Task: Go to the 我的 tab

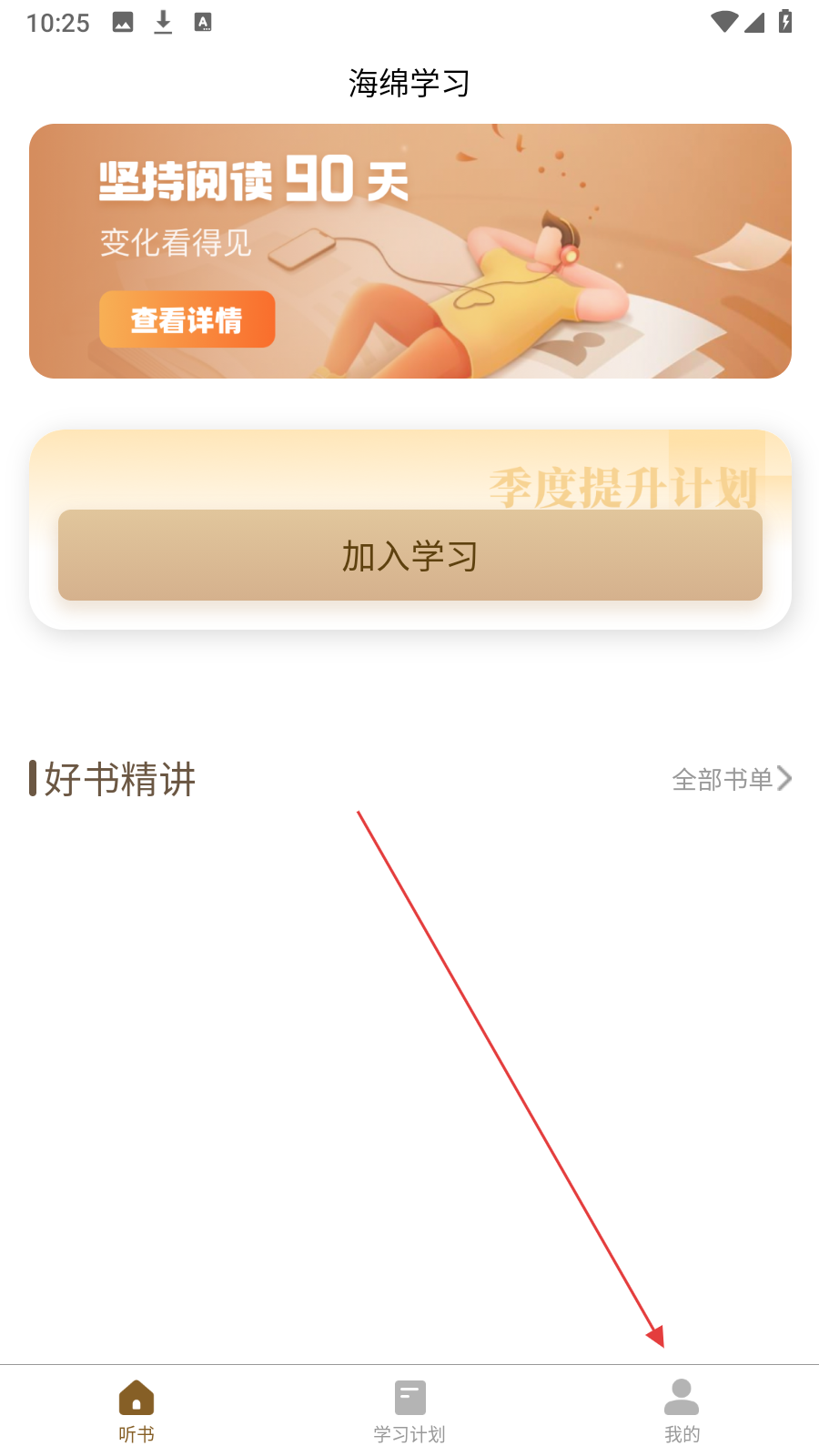Action: tap(682, 1410)
